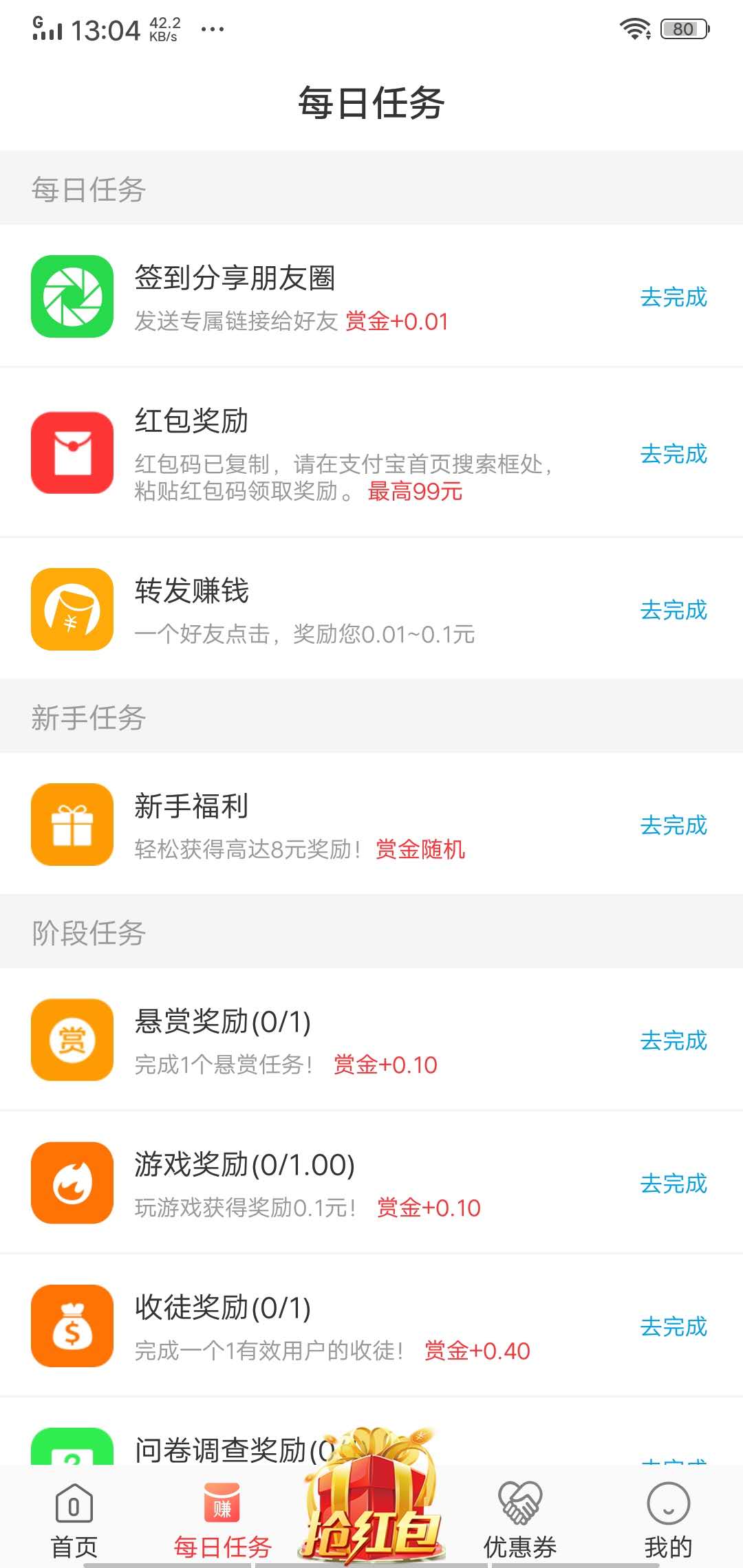Click 去完成 for 签到分享朋友圈 task
Viewport: 743px width, 1568px height.
point(674,297)
